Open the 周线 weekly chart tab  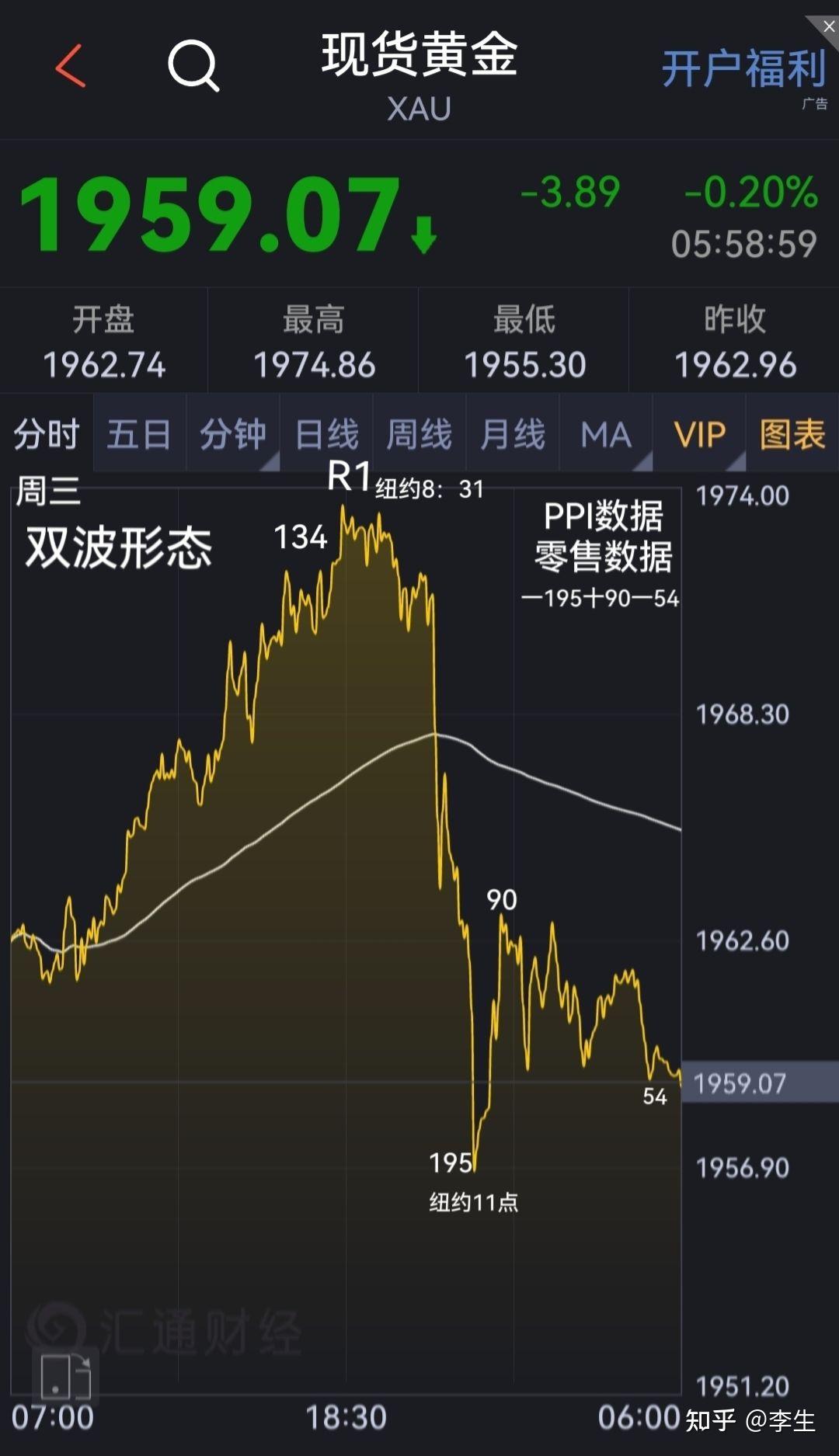point(418,435)
